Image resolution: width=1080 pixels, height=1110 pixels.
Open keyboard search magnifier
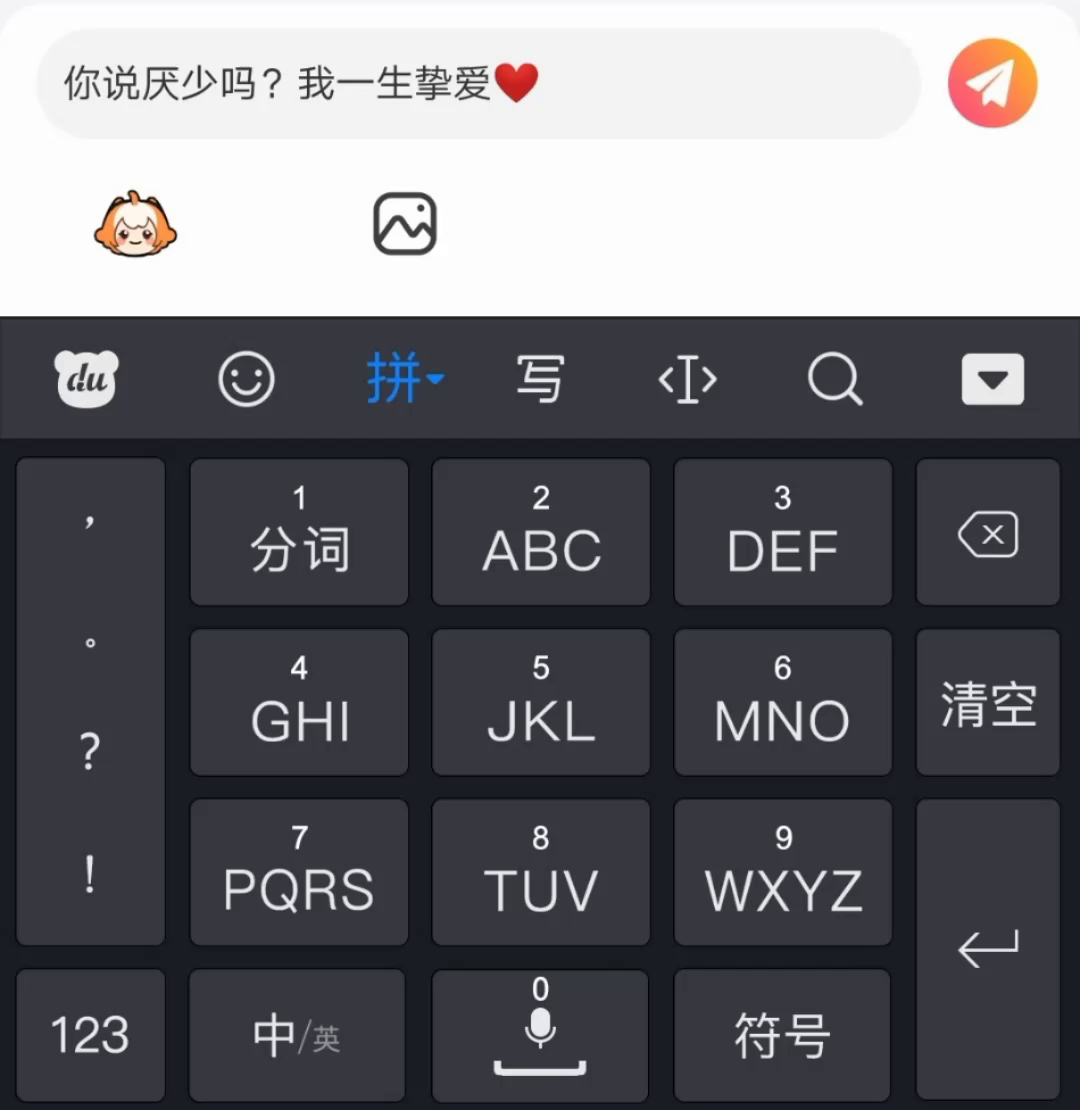click(834, 380)
